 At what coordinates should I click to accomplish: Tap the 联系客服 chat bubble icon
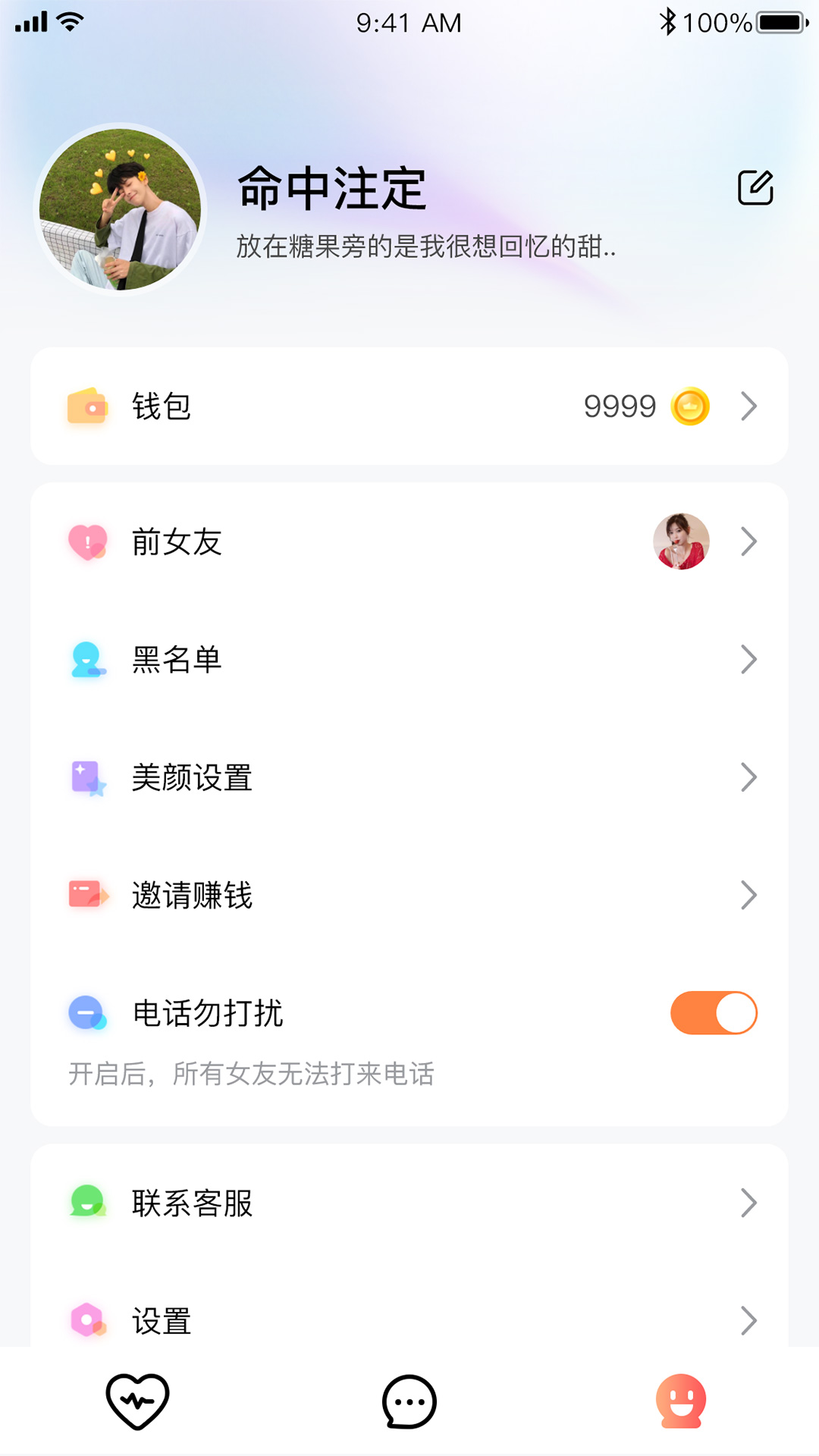pyautogui.click(x=87, y=1203)
